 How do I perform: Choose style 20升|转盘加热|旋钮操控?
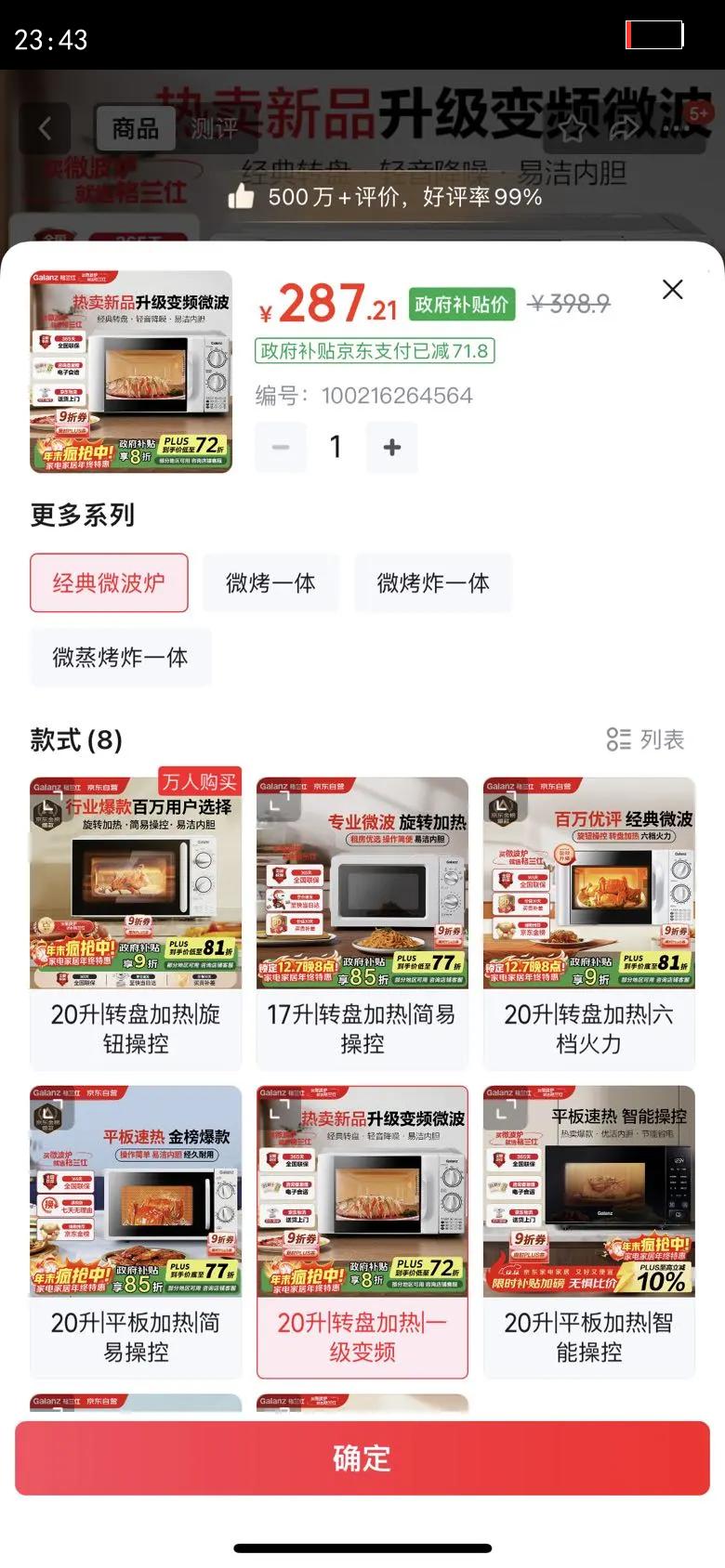[x=136, y=923]
